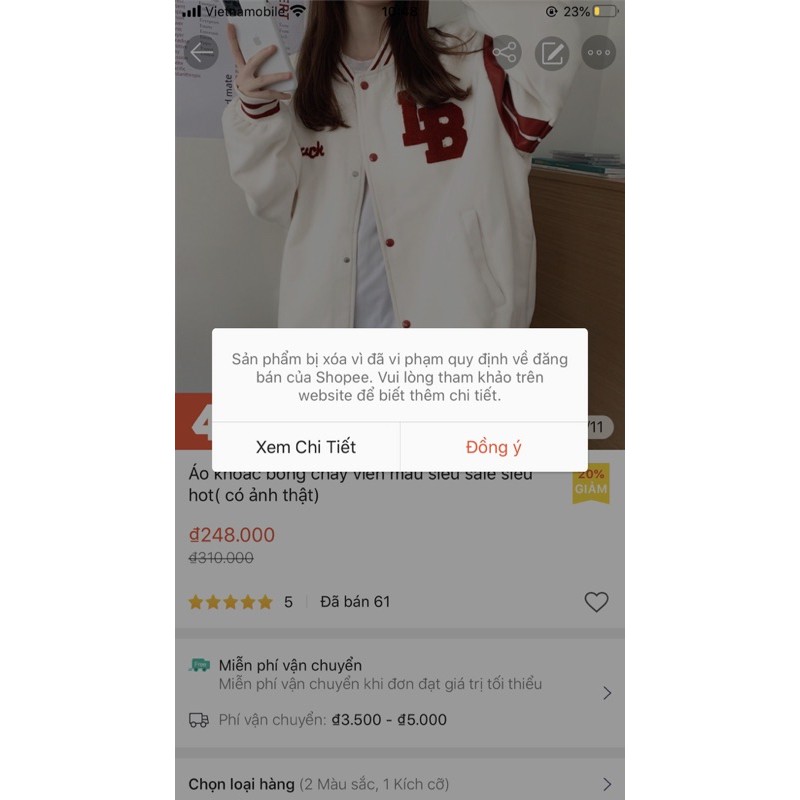The height and width of the screenshot is (800, 800).
Task: Edit the product with the pencil icon
Action: 552,52
